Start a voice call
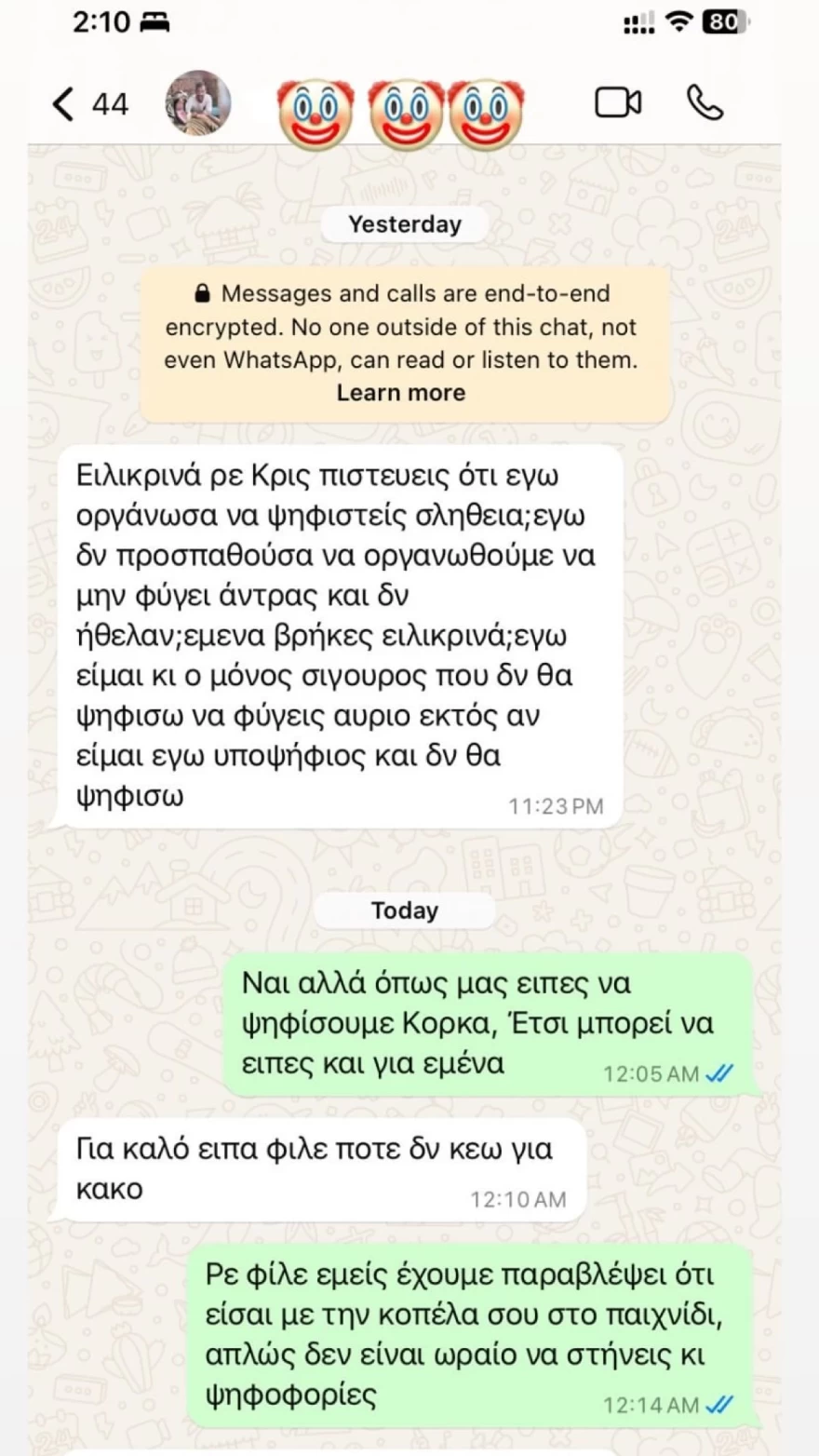This screenshot has height=1456, width=819. pyautogui.click(x=705, y=102)
